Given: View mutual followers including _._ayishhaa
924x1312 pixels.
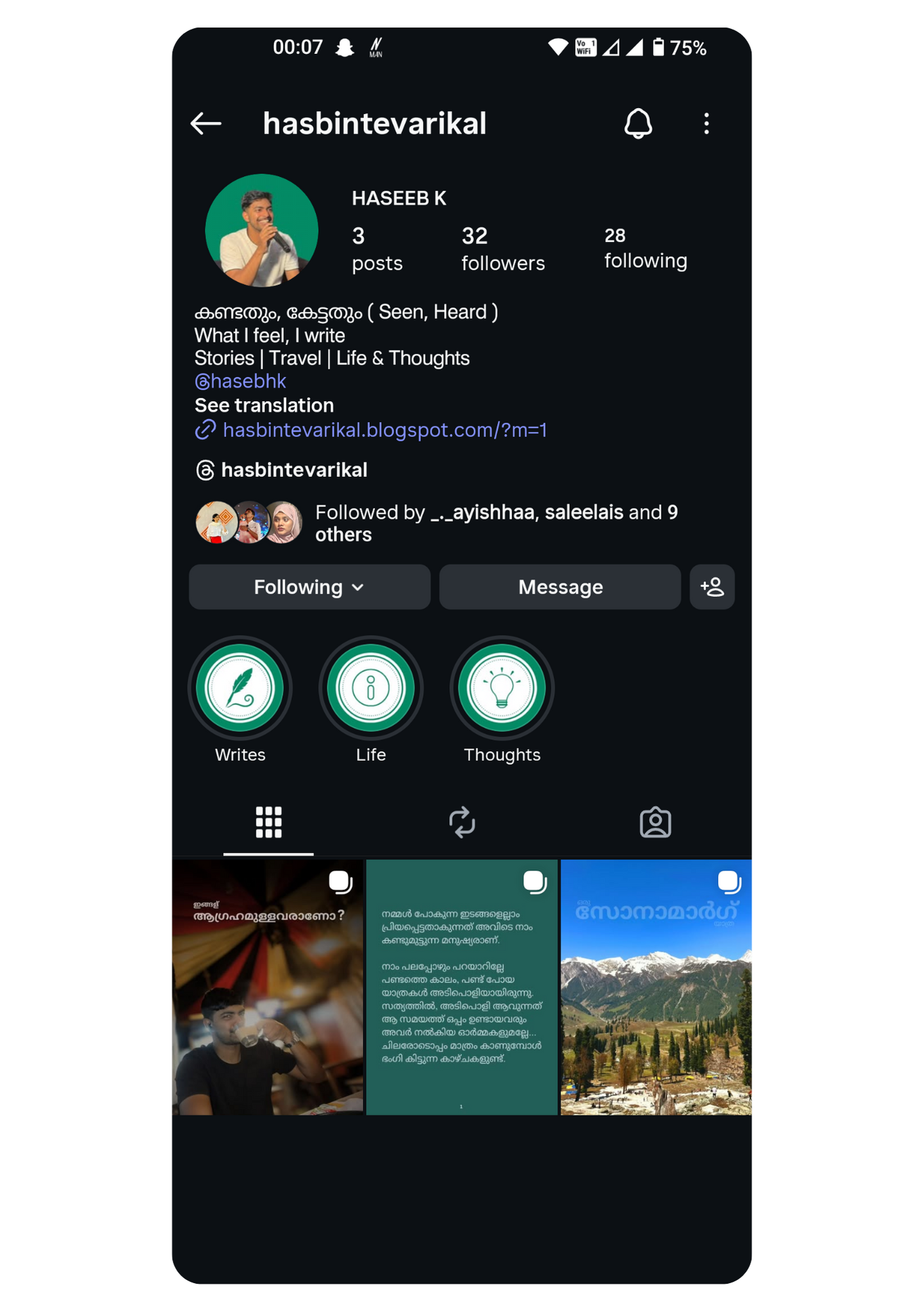Looking at the screenshot, I should pos(459,523).
